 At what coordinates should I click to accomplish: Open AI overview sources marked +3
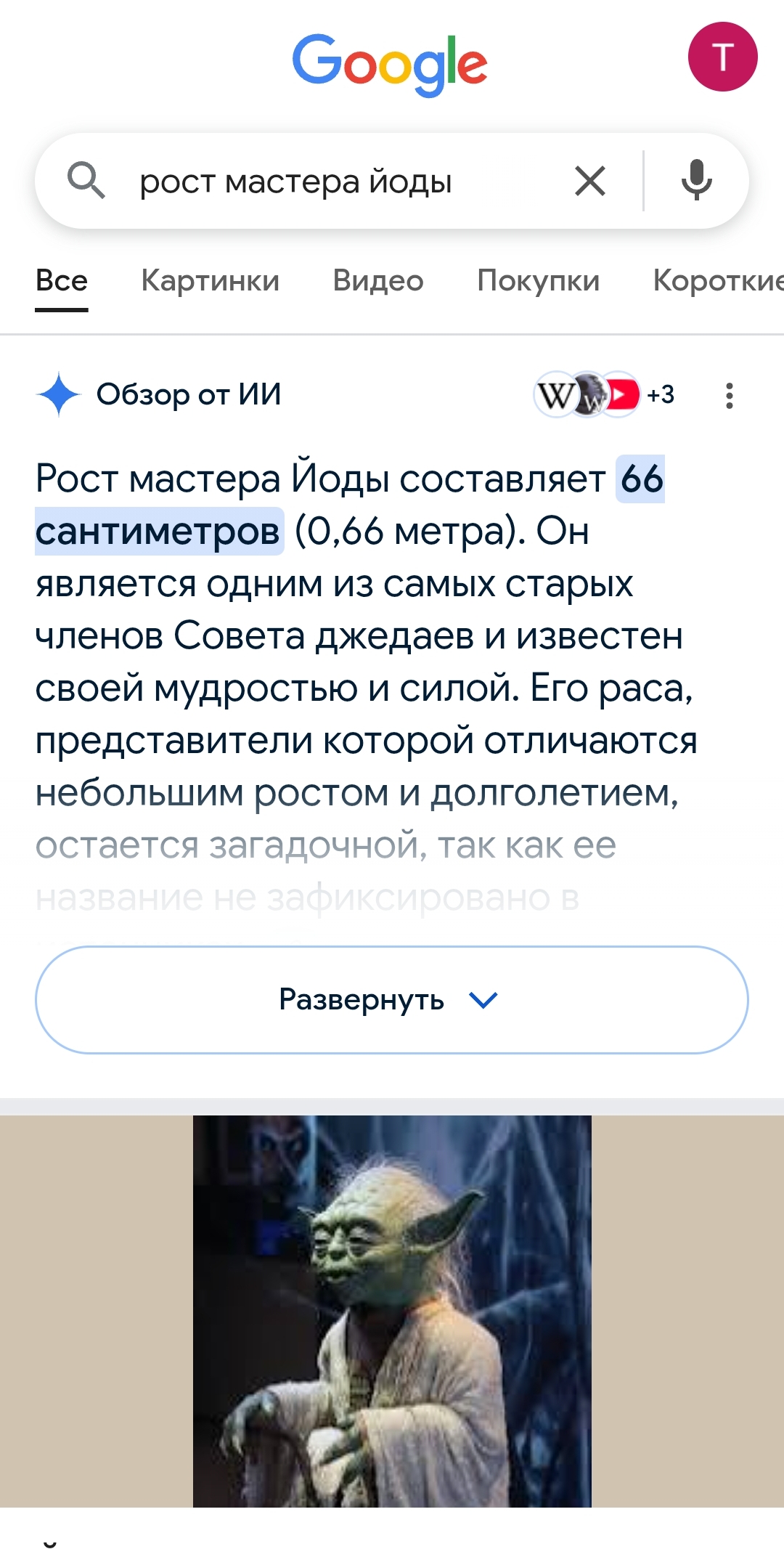coord(604,395)
